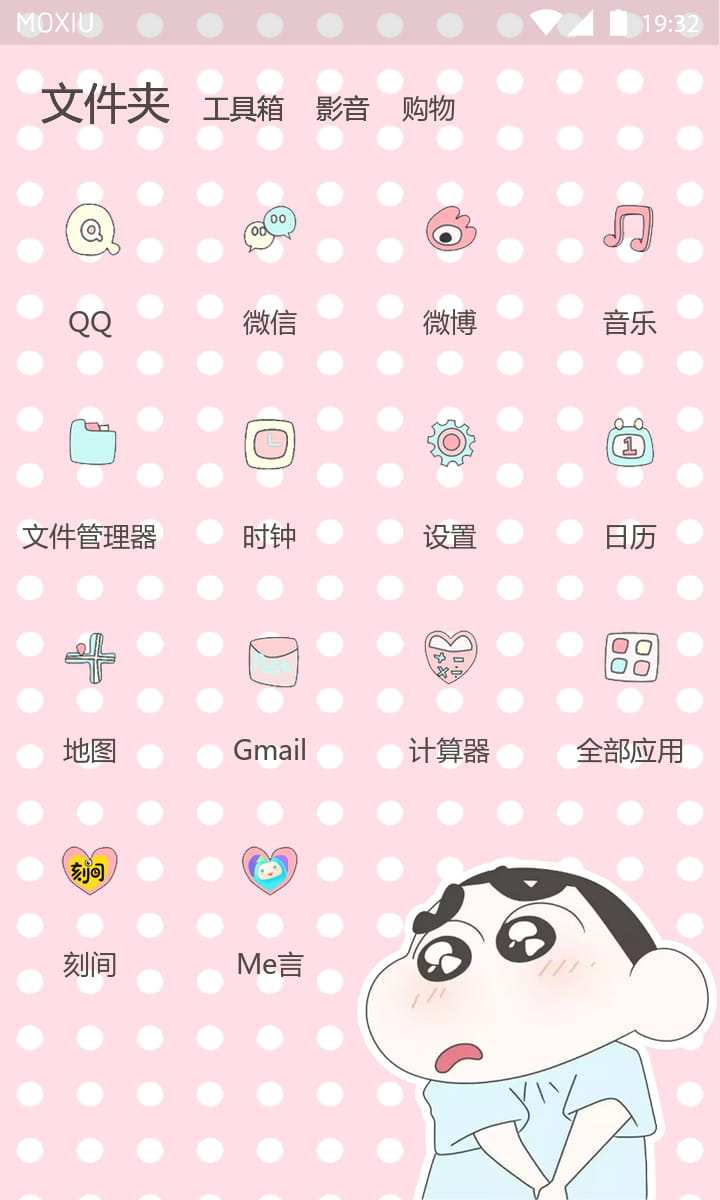Open Weibo (微博)
Image resolution: width=720 pixels, height=1200 pixels.
[x=449, y=230]
